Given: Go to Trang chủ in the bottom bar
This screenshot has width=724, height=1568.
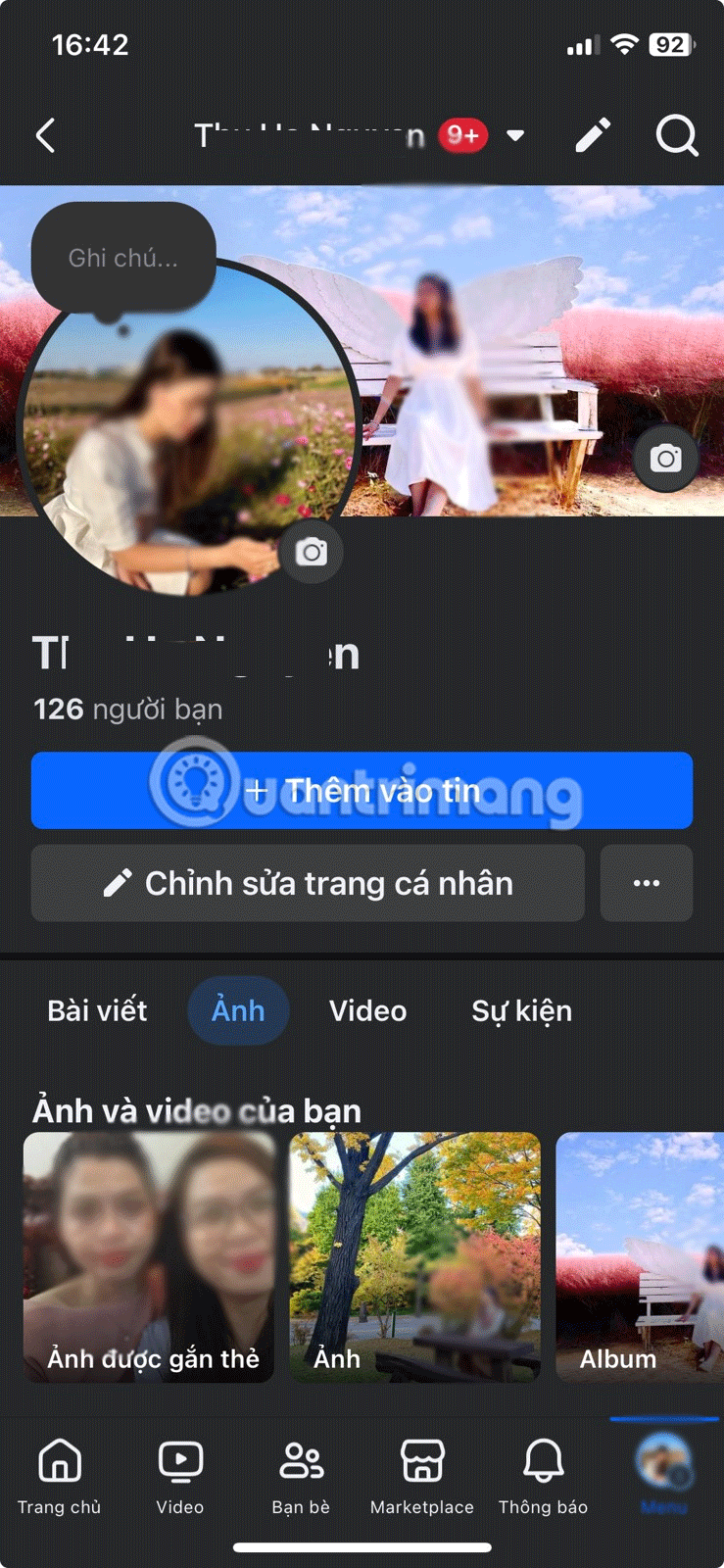Looking at the screenshot, I should click(59, 1476).
